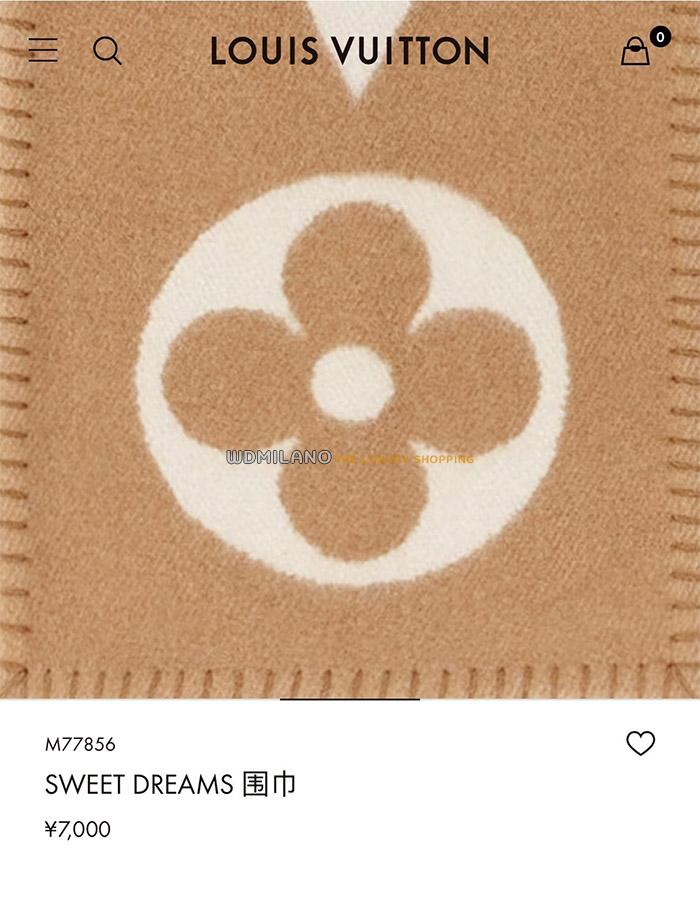Viewport: 700px width, 914px height.
Task: Add Sweet Dreams scarf to wishlist
Action: (x=640, y=743)
